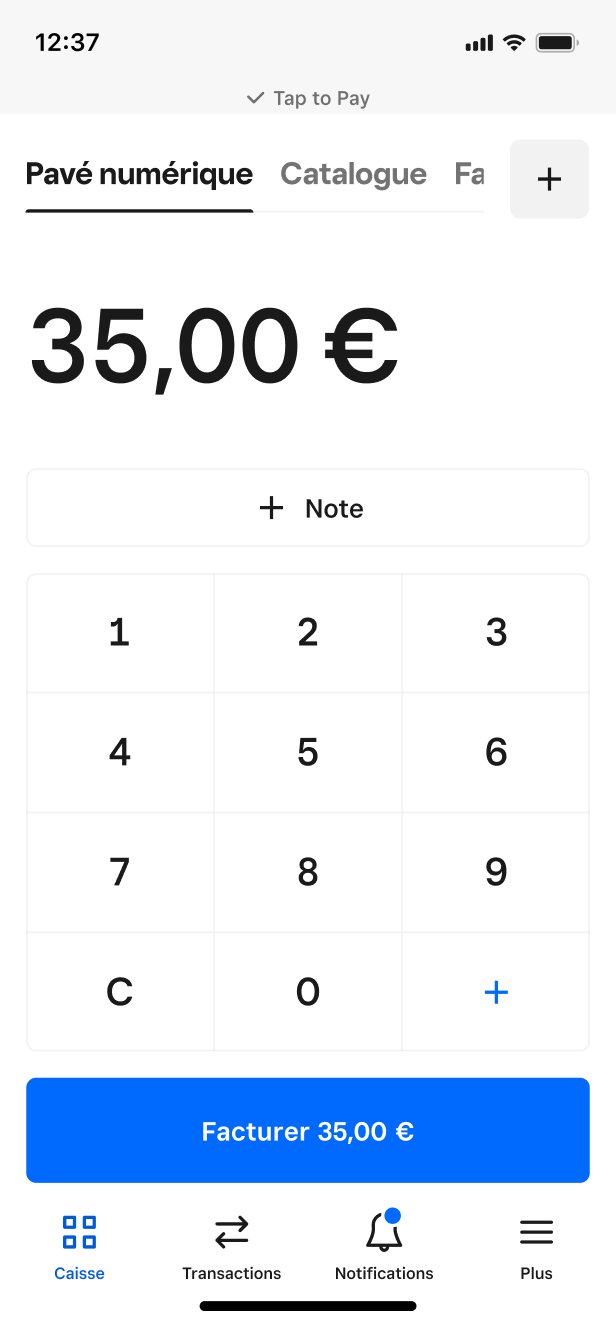Viewport: 616px width, 1334px height.
Task: Select the Pavé numérique tab
Action: coord(139,174)
